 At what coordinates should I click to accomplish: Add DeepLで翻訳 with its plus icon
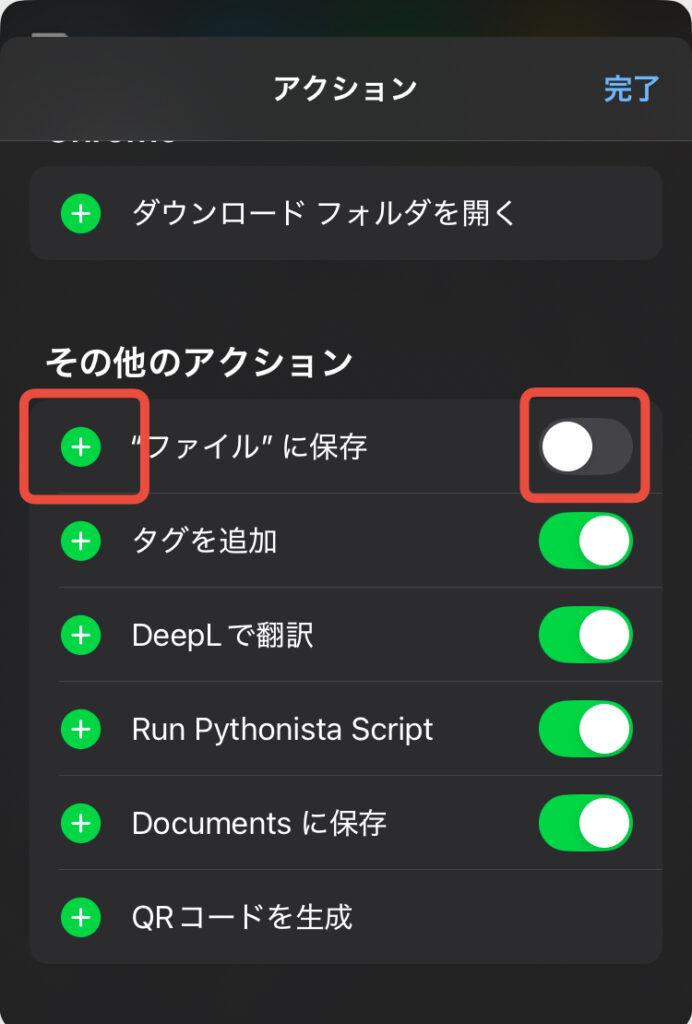(x=81, y=635)
